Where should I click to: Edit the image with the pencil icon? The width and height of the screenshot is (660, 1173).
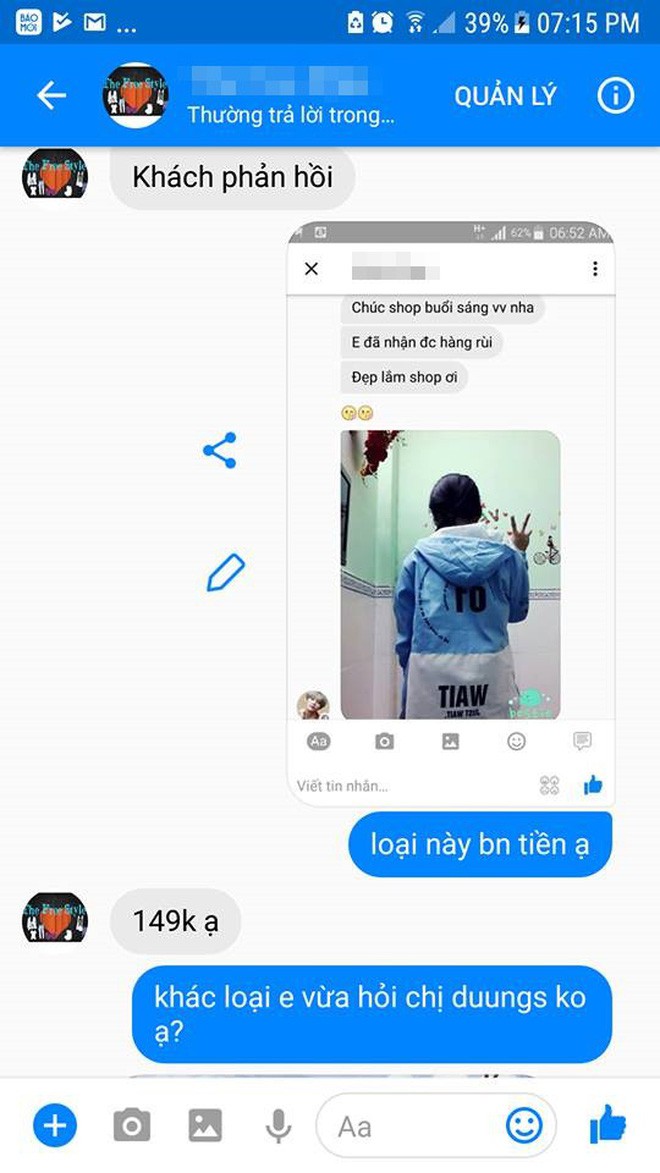225,573
